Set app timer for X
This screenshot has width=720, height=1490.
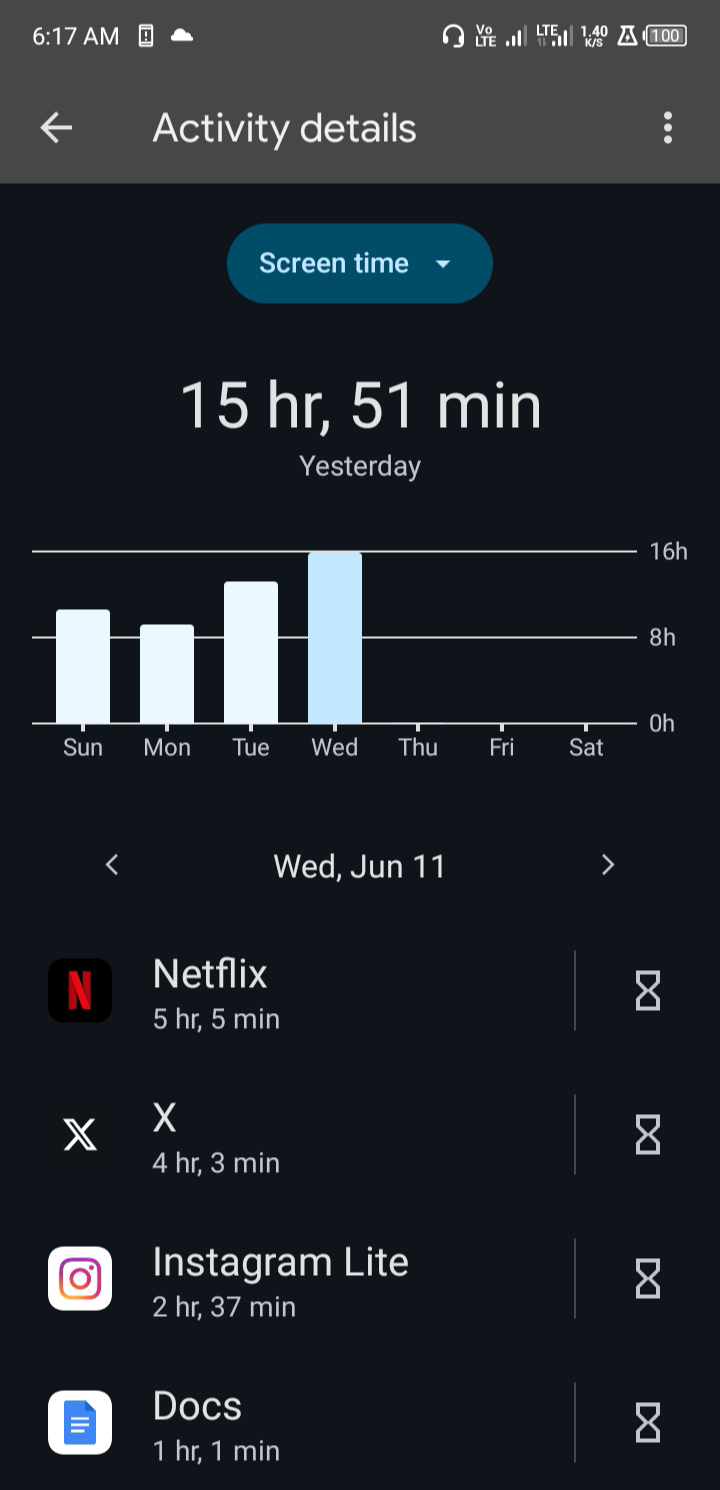coord(648,1135)
